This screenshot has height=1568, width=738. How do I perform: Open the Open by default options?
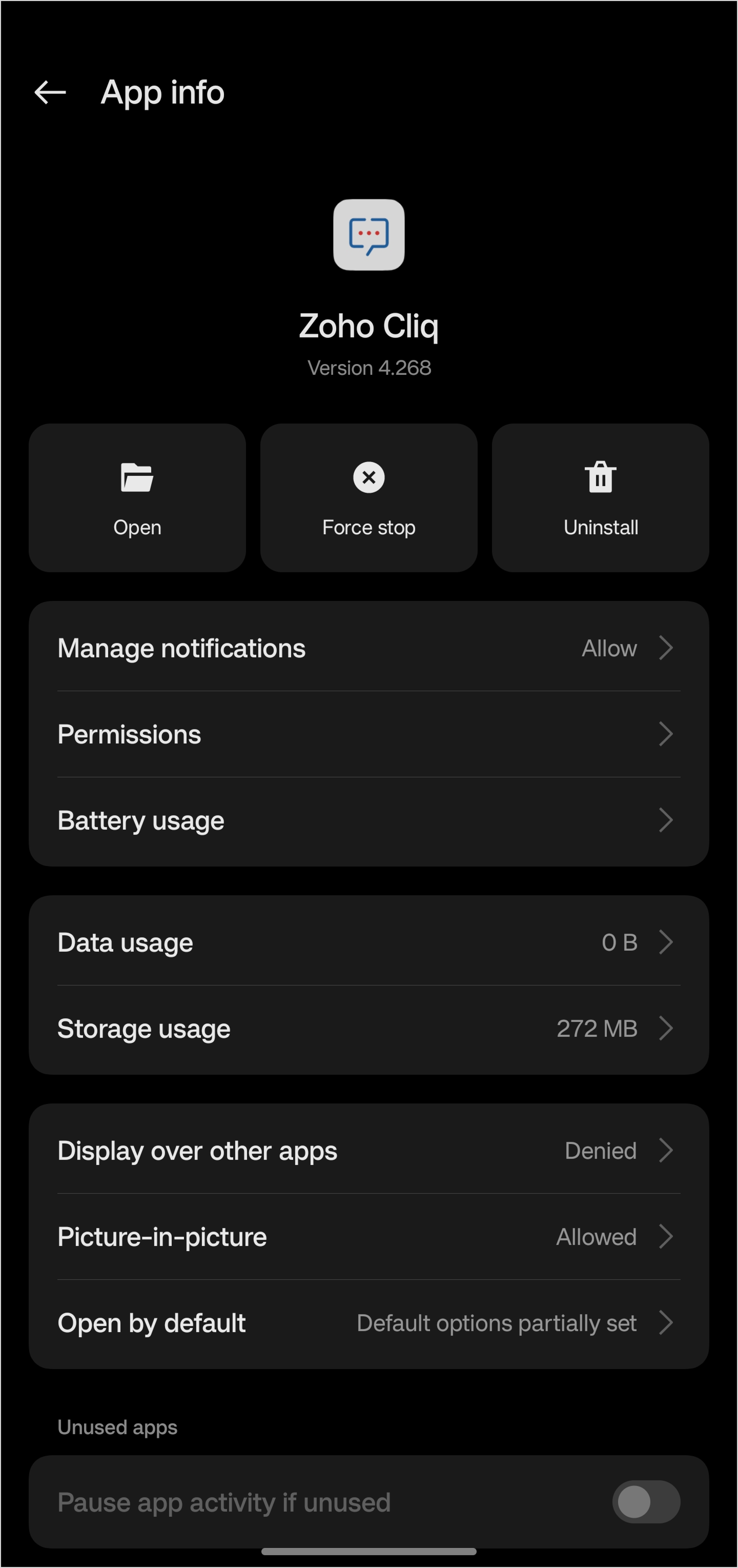pos(369,1323)
